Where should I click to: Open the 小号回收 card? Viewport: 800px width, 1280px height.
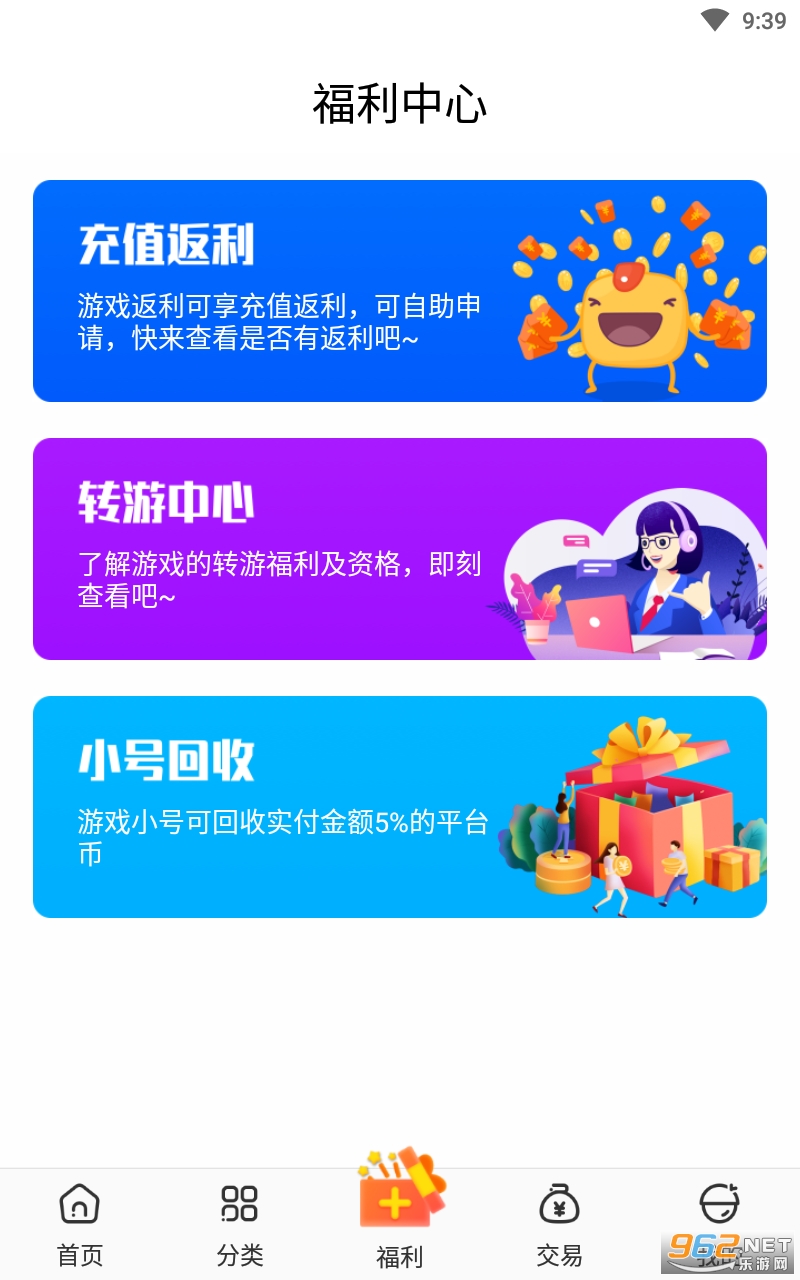click(x=400, y=807)
